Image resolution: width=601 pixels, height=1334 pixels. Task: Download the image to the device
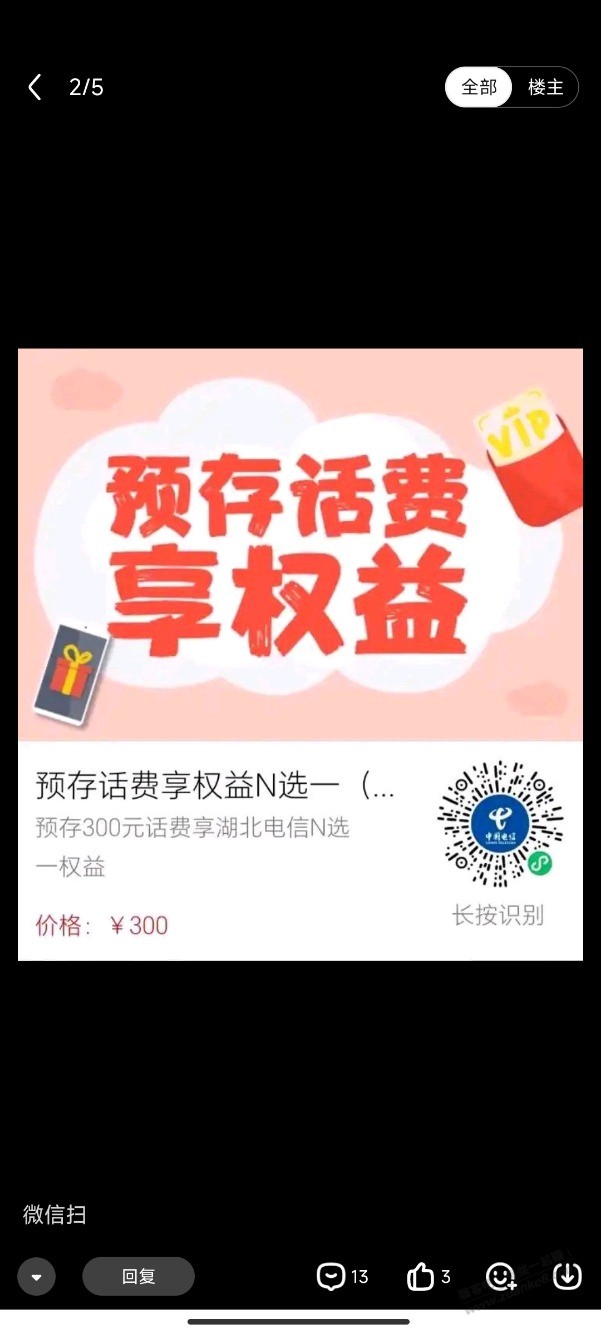[x=566, y=1277]
